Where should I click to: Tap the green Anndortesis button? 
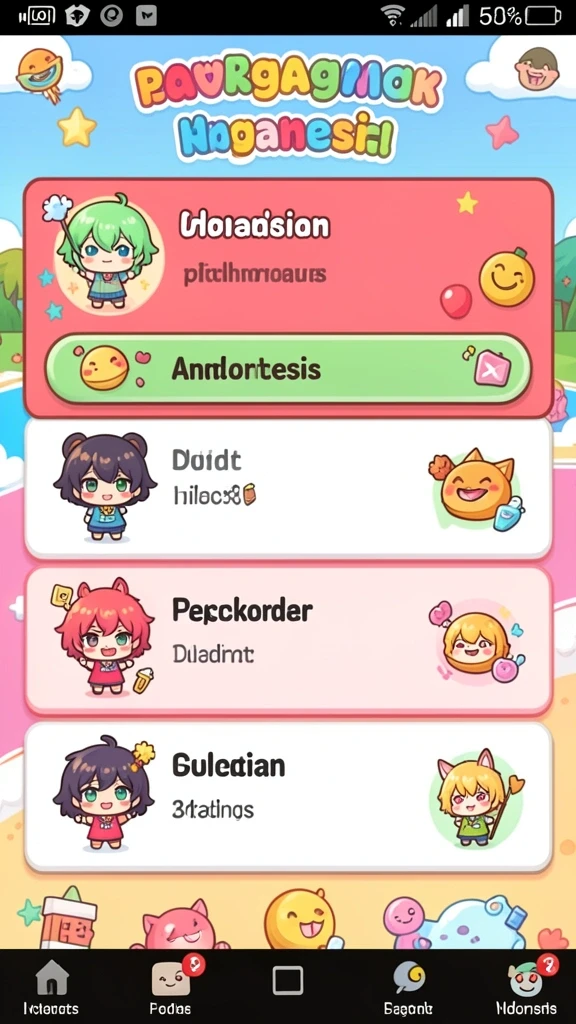[x=287, y=370]
